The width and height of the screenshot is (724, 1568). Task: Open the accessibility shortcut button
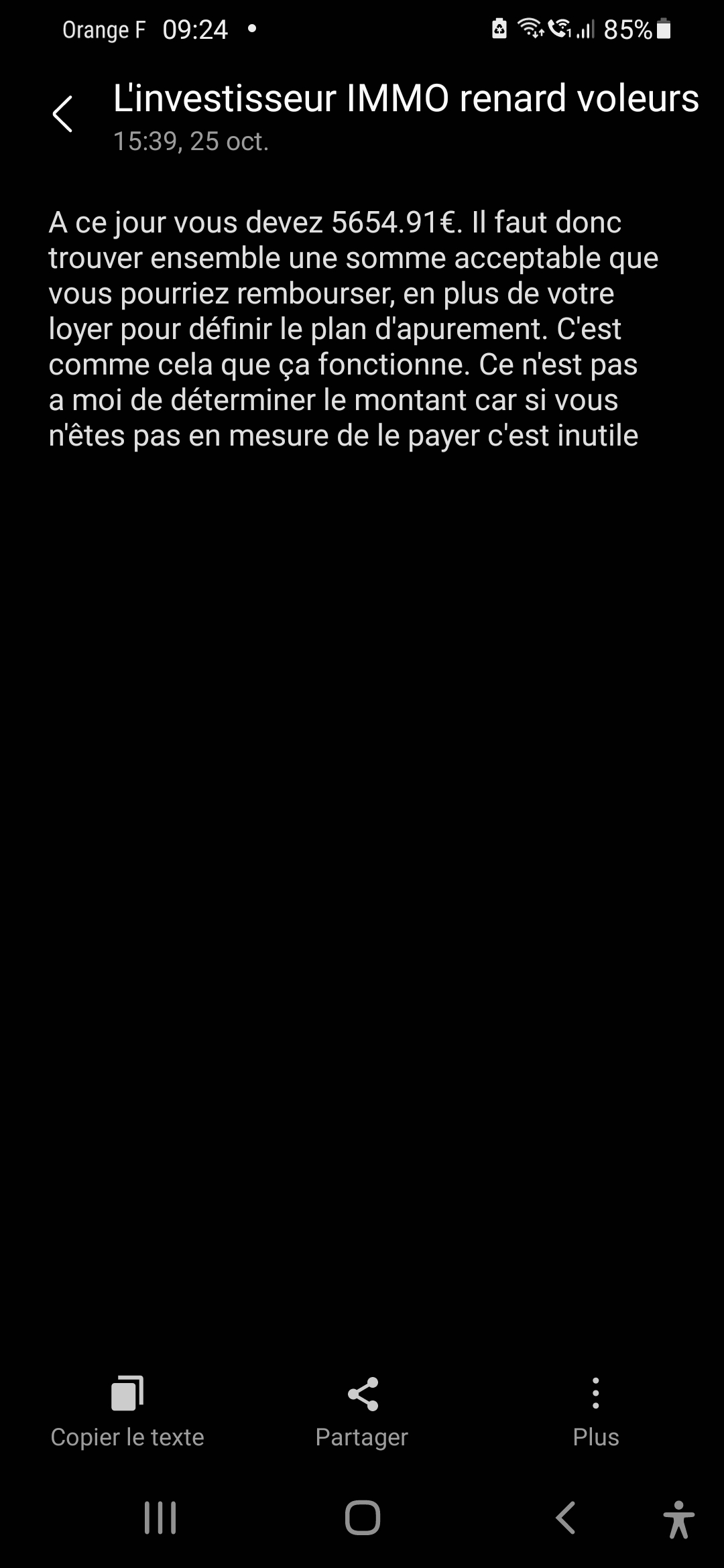point(678,1518)
